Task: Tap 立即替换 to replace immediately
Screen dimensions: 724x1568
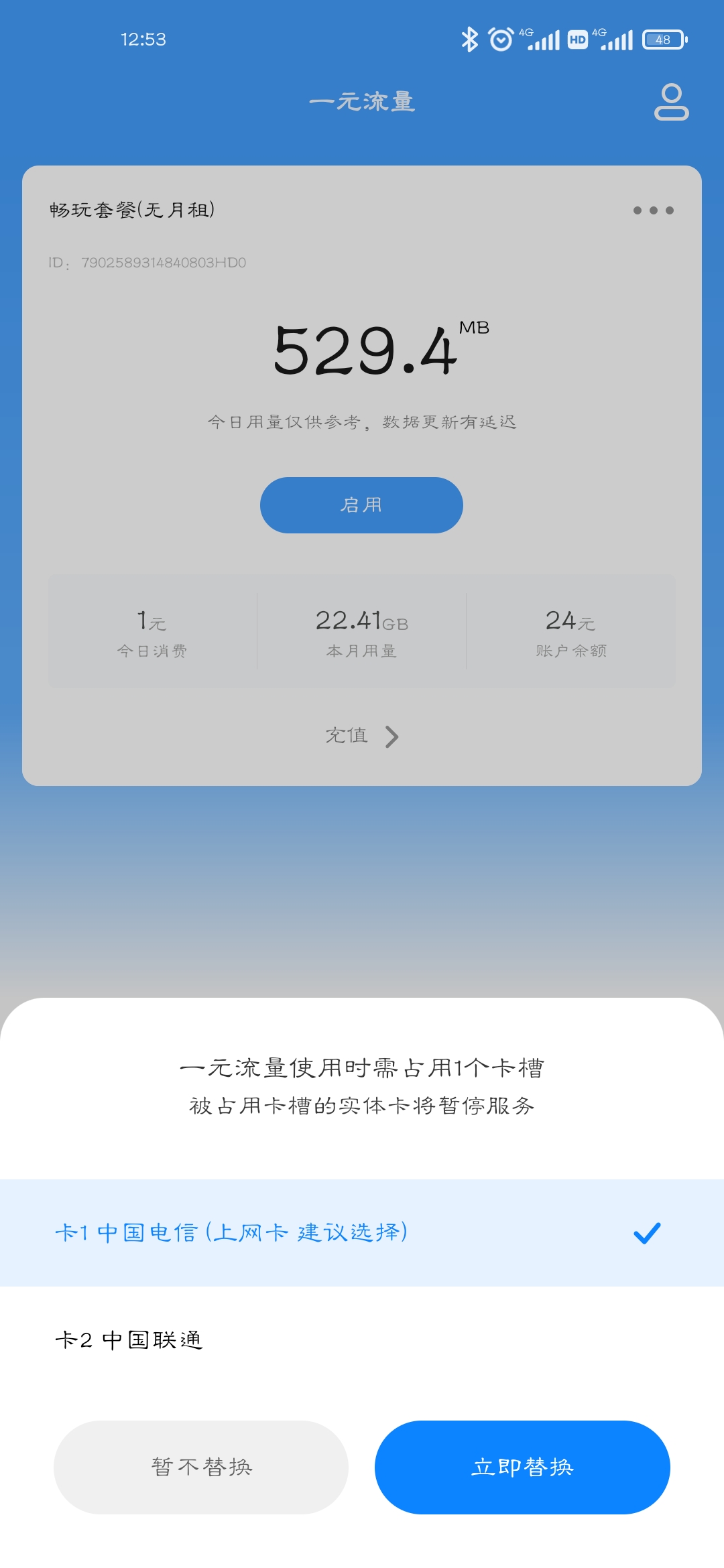Action: pyautogui.click(x=524, y=1466)
